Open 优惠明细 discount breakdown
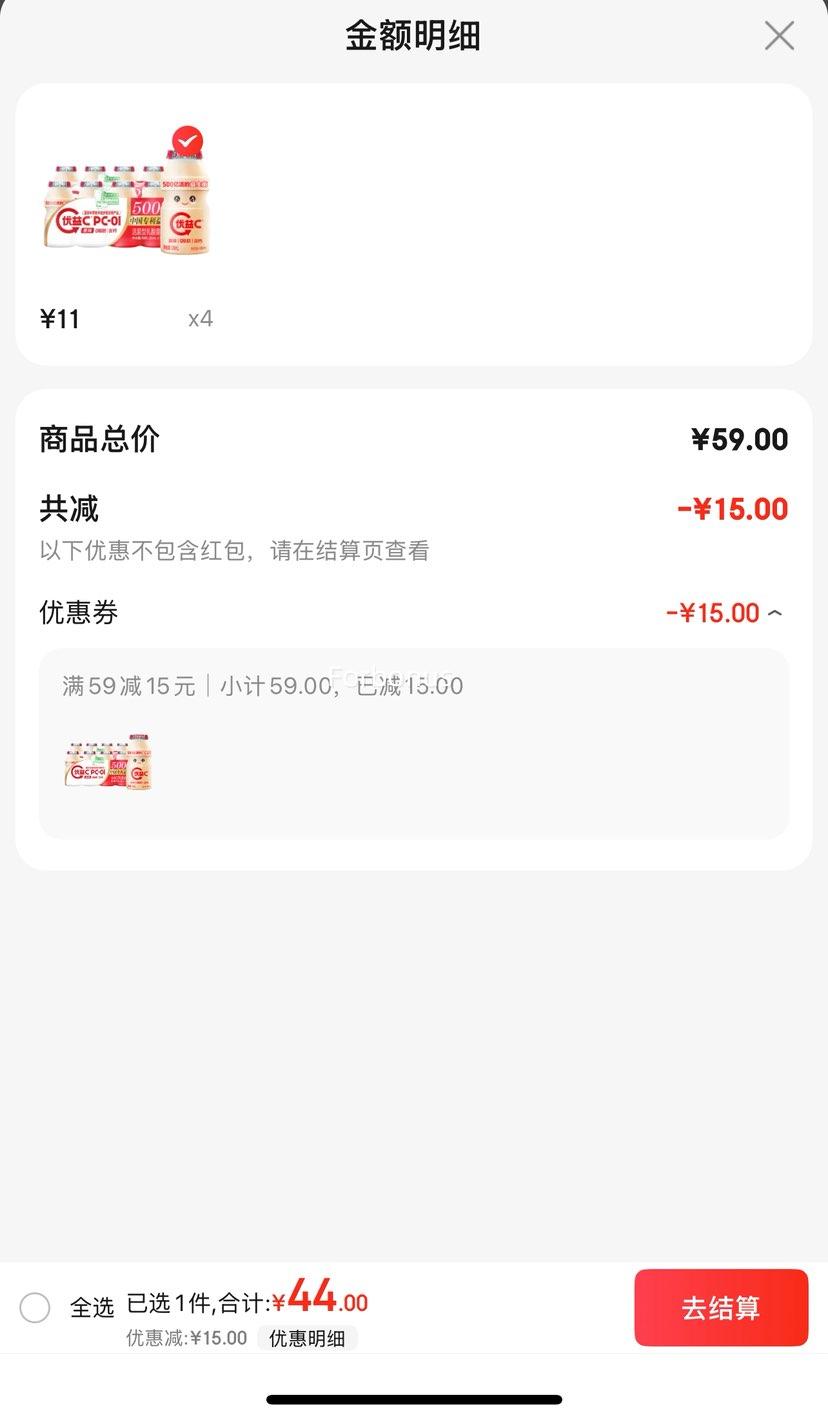 (x=307, y=1338)
